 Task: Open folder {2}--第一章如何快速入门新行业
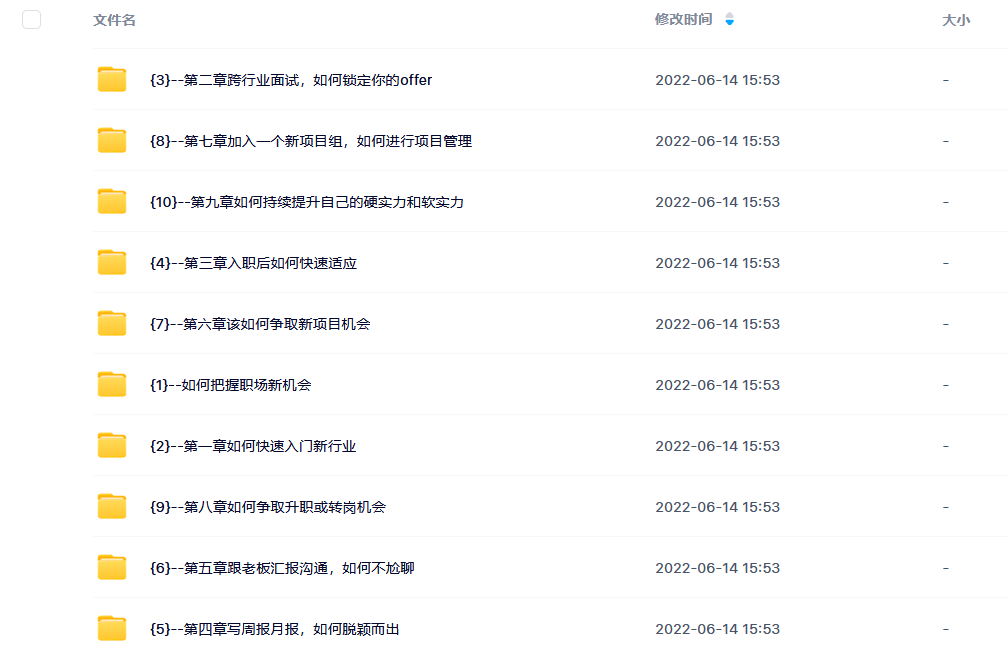(x=253, y=446)
